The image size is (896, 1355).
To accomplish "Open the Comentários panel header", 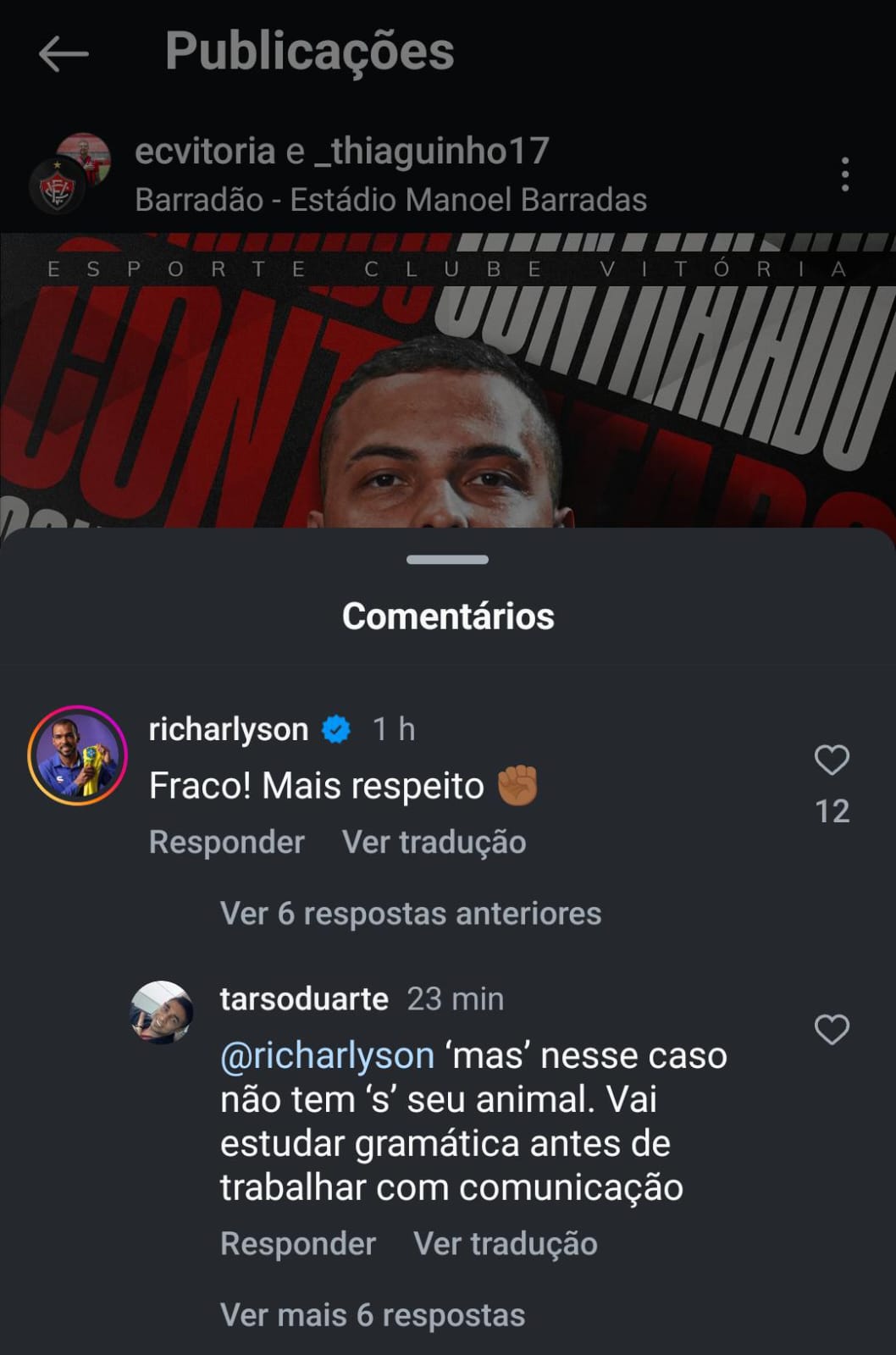I will click(448, 617).
